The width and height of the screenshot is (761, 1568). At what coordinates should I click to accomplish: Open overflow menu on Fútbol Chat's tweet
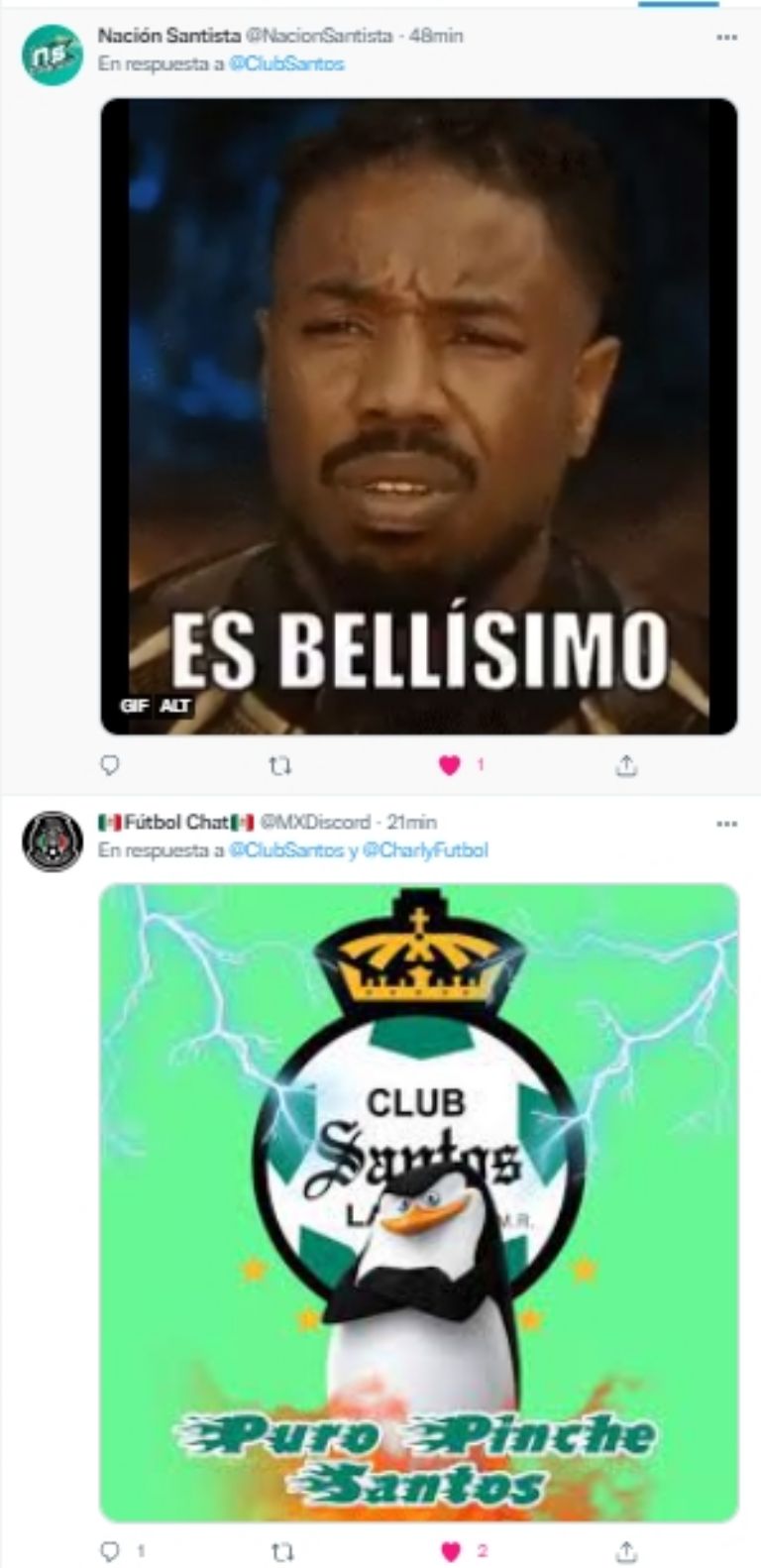(726, 824)
